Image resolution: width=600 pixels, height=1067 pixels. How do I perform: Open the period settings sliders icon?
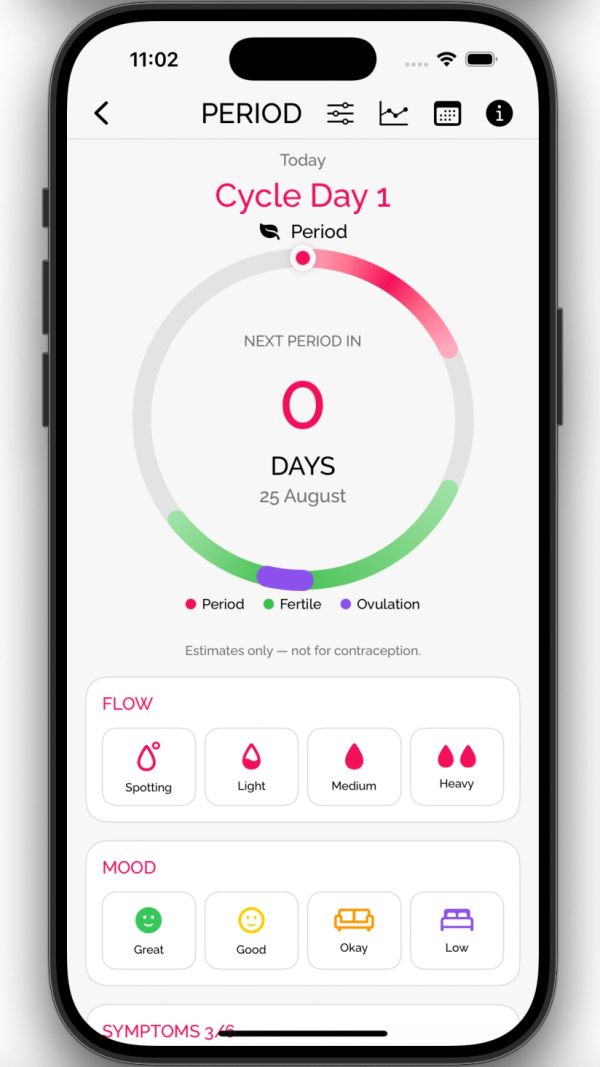(x=340, y=113)
